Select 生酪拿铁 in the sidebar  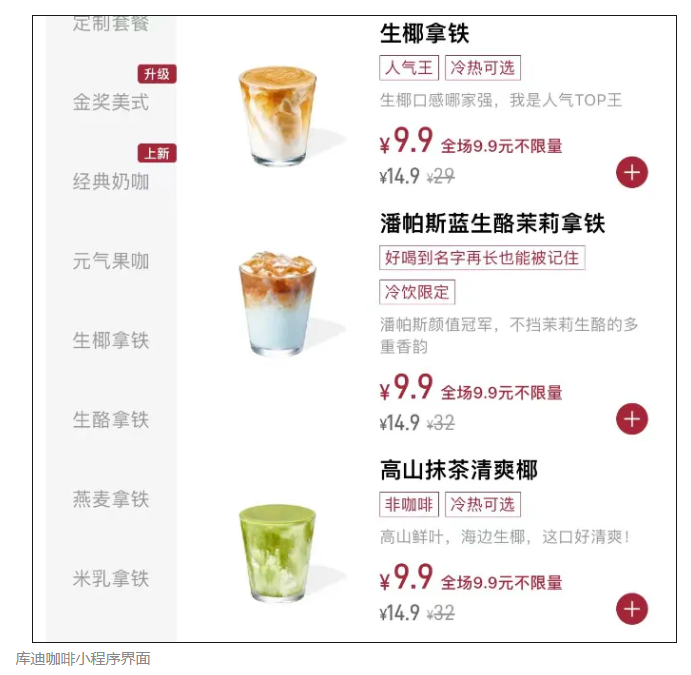[111, 420]
